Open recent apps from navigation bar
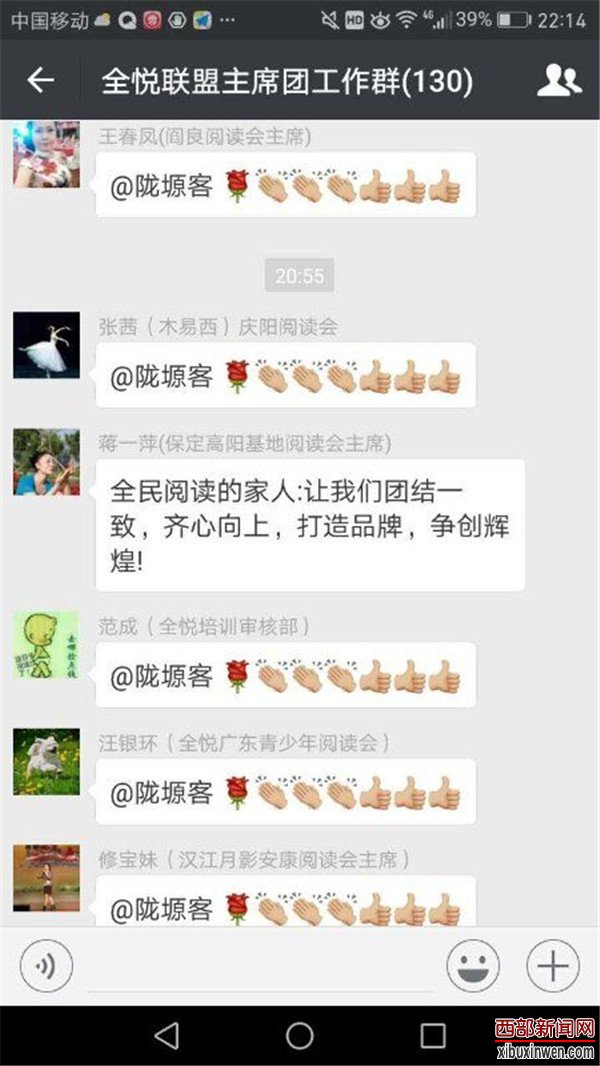 pyautogui.click(x=432, y=1035)
